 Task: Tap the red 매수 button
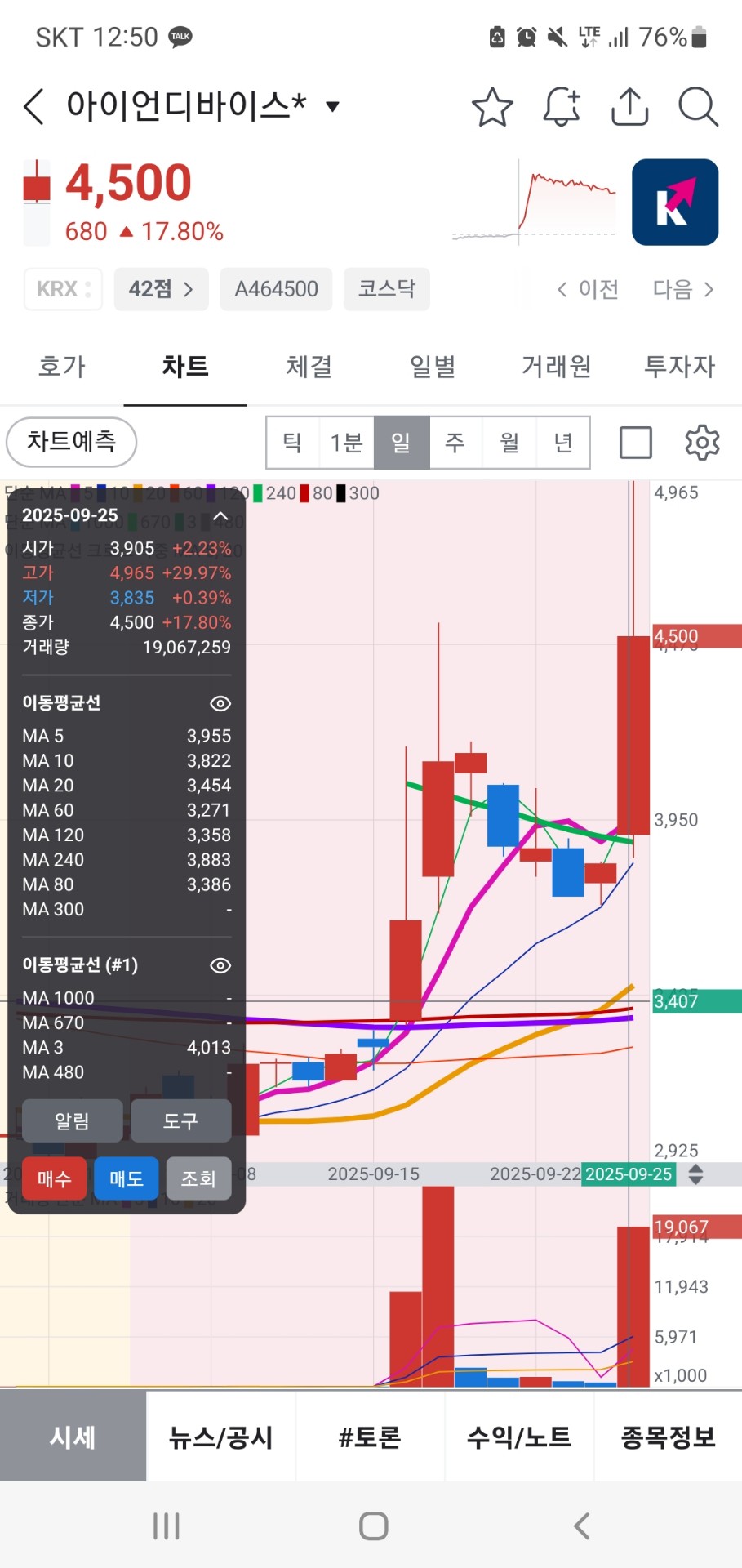(x=54, y=1178)
